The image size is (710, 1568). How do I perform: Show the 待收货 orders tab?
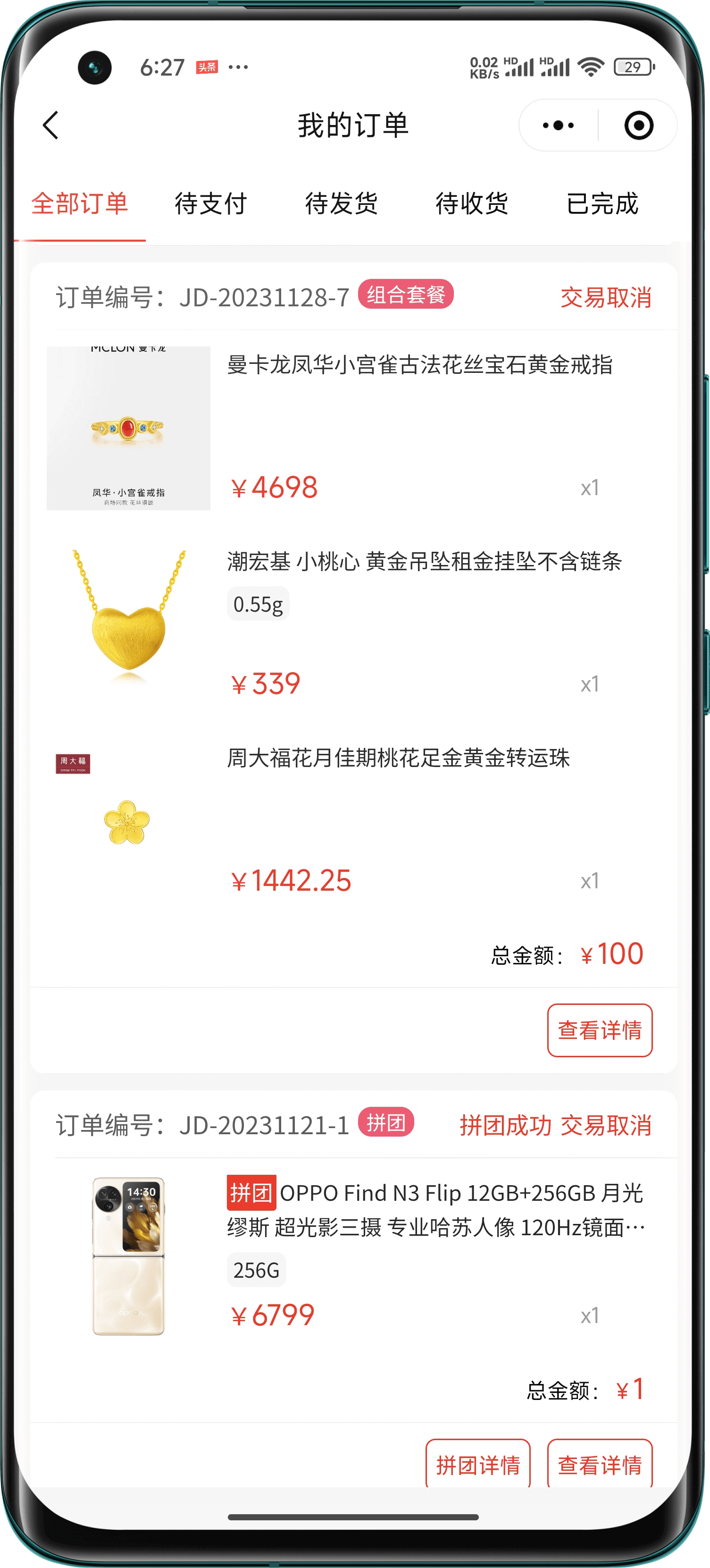(471, 204)
